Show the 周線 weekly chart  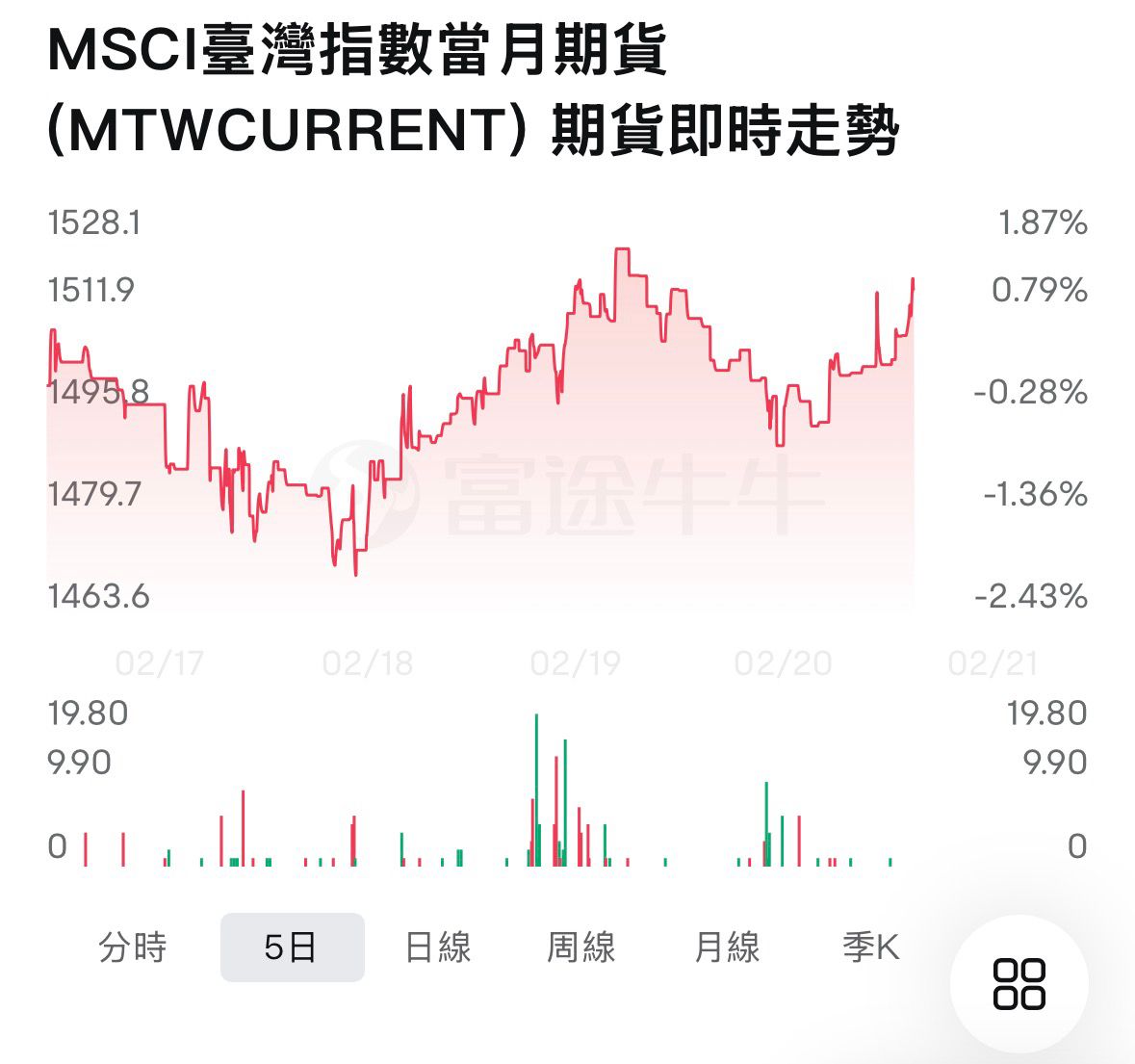pos(581,948)
